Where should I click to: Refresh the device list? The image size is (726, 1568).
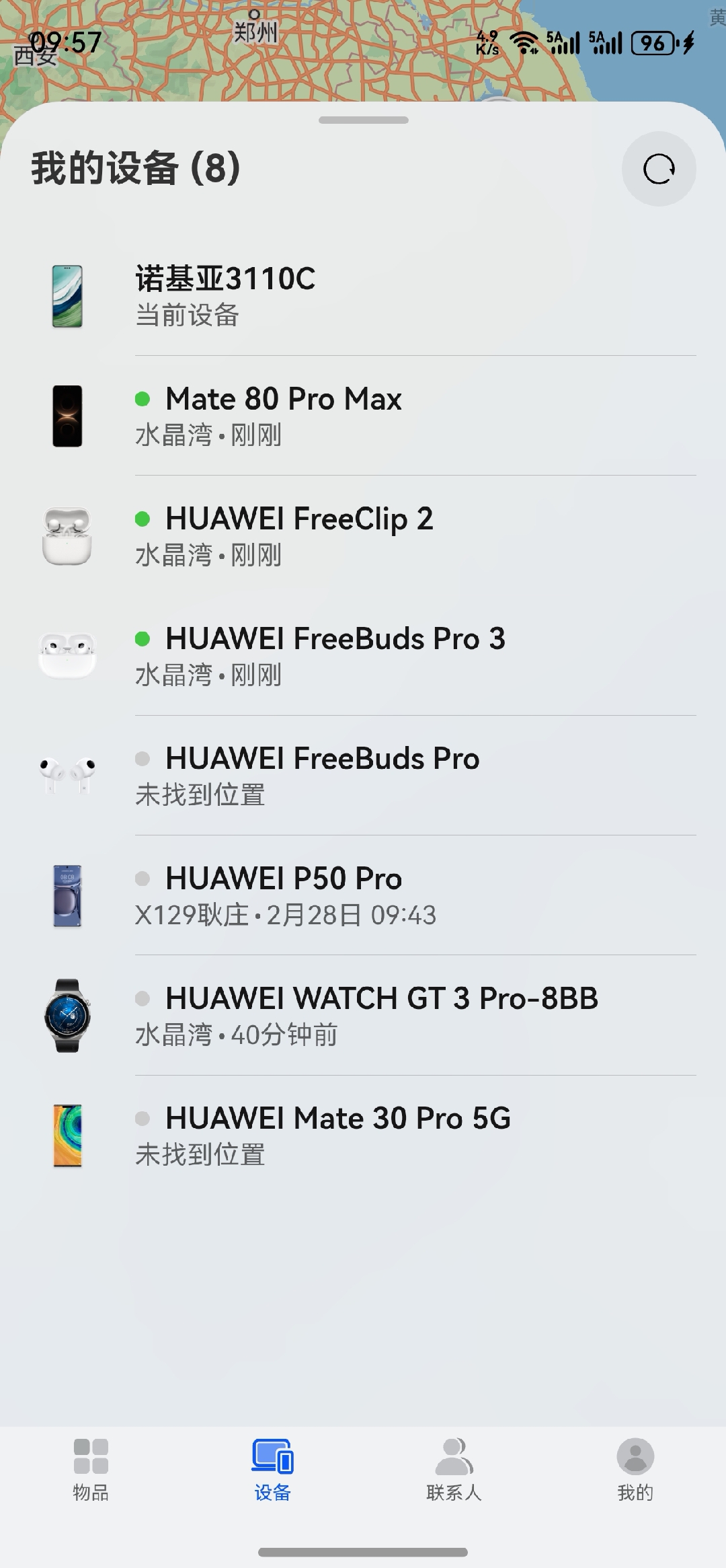point(659,169)
